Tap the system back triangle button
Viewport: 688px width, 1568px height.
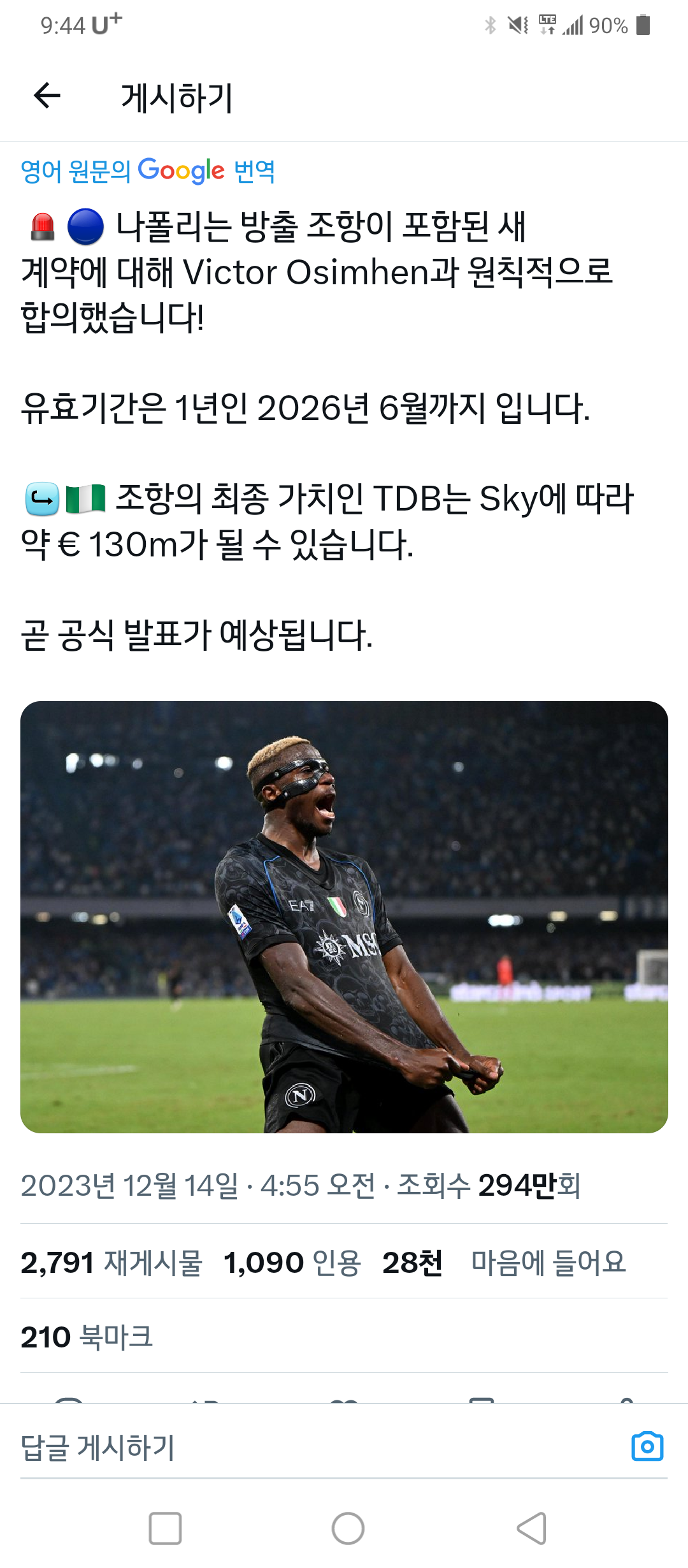(532, 1528)
